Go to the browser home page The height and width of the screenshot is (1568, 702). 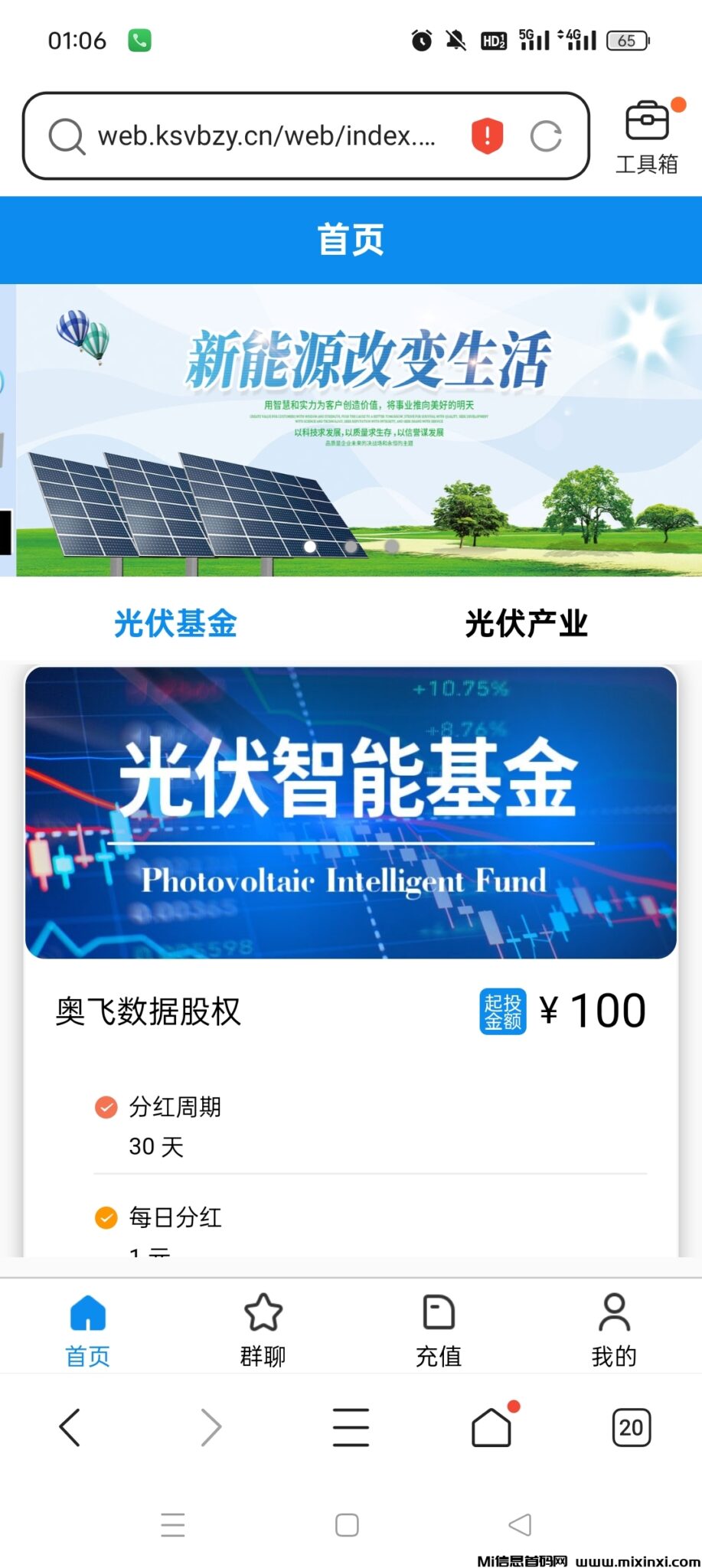click(x=491, y=1427)
